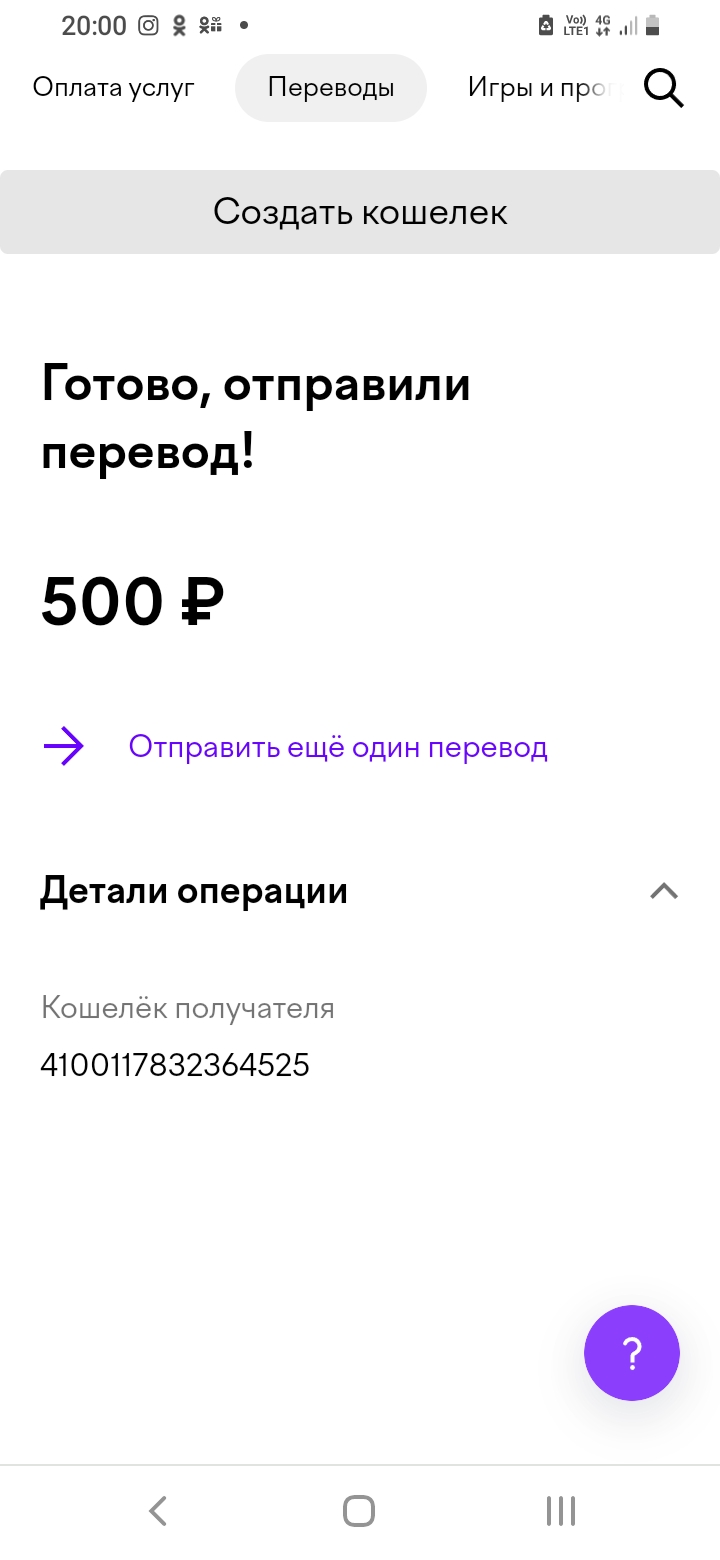
Task: Switch to the Оплата услуг tab
Action: point(114,88)
